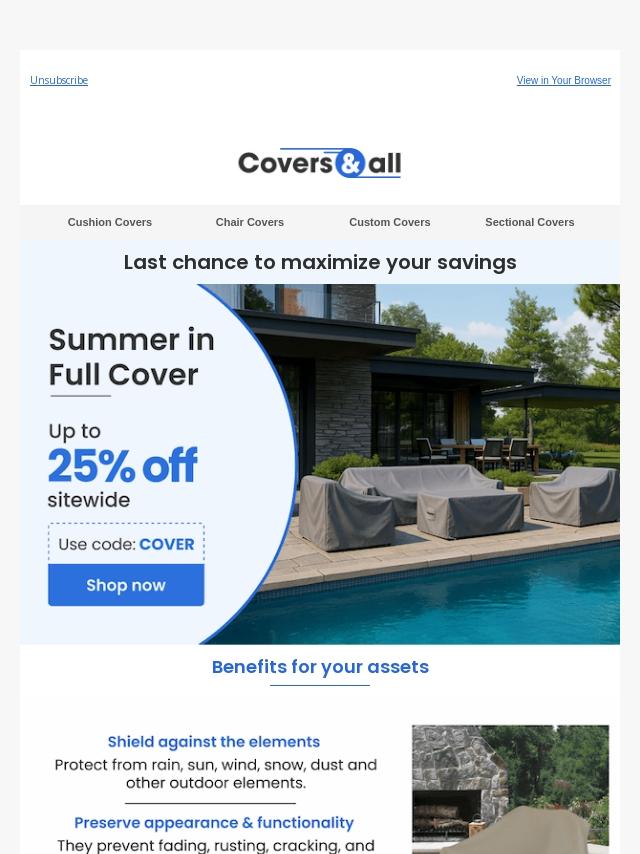Open the Cushion Covers category
The image size is (640, 854).
[x=110, y=222]
